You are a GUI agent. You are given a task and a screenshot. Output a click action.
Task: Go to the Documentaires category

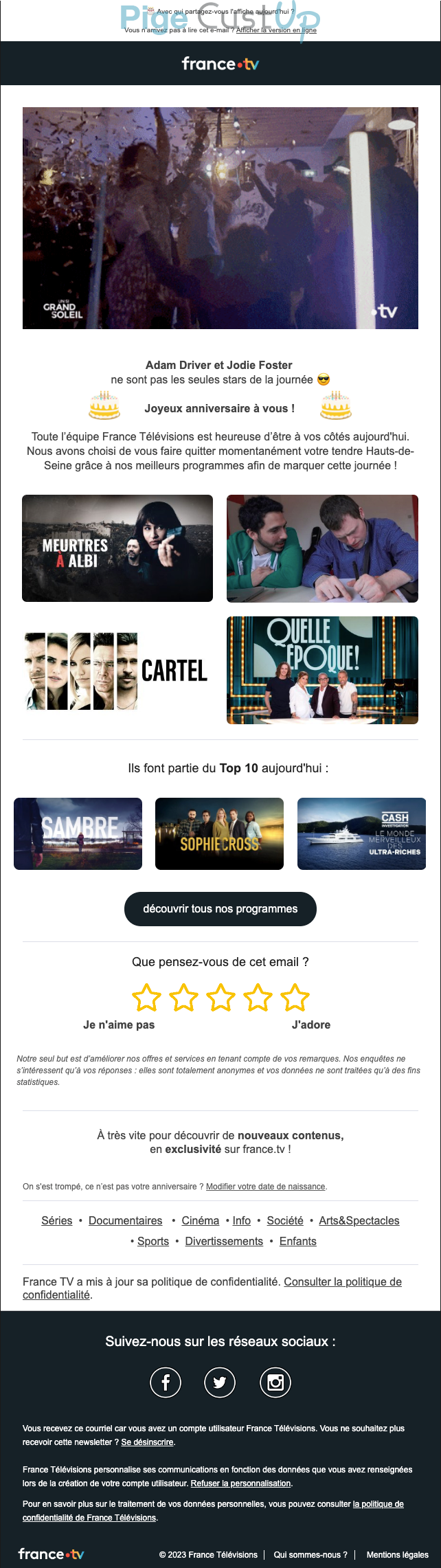[x=126, y=1220]
